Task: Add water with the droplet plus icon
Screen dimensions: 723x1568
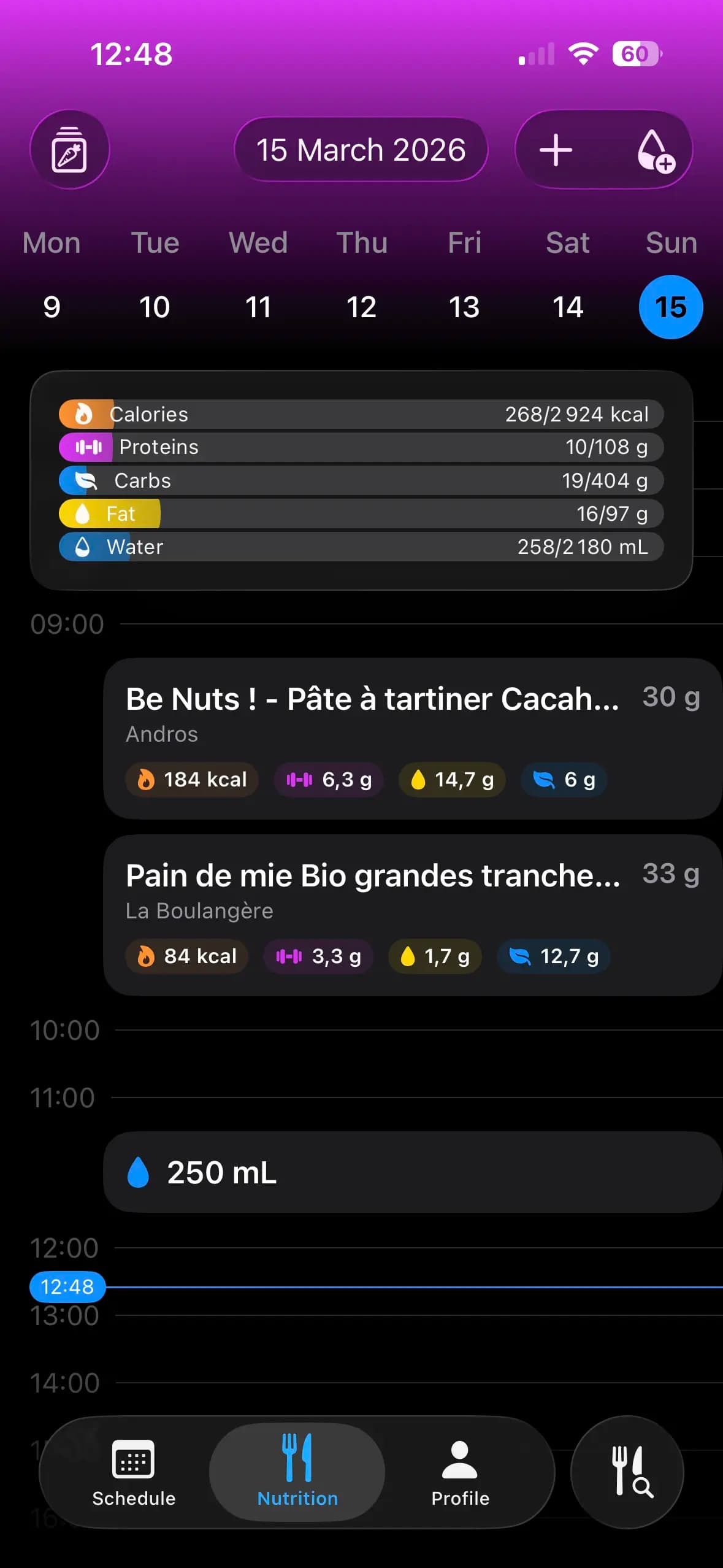Action: click(655, 151)
